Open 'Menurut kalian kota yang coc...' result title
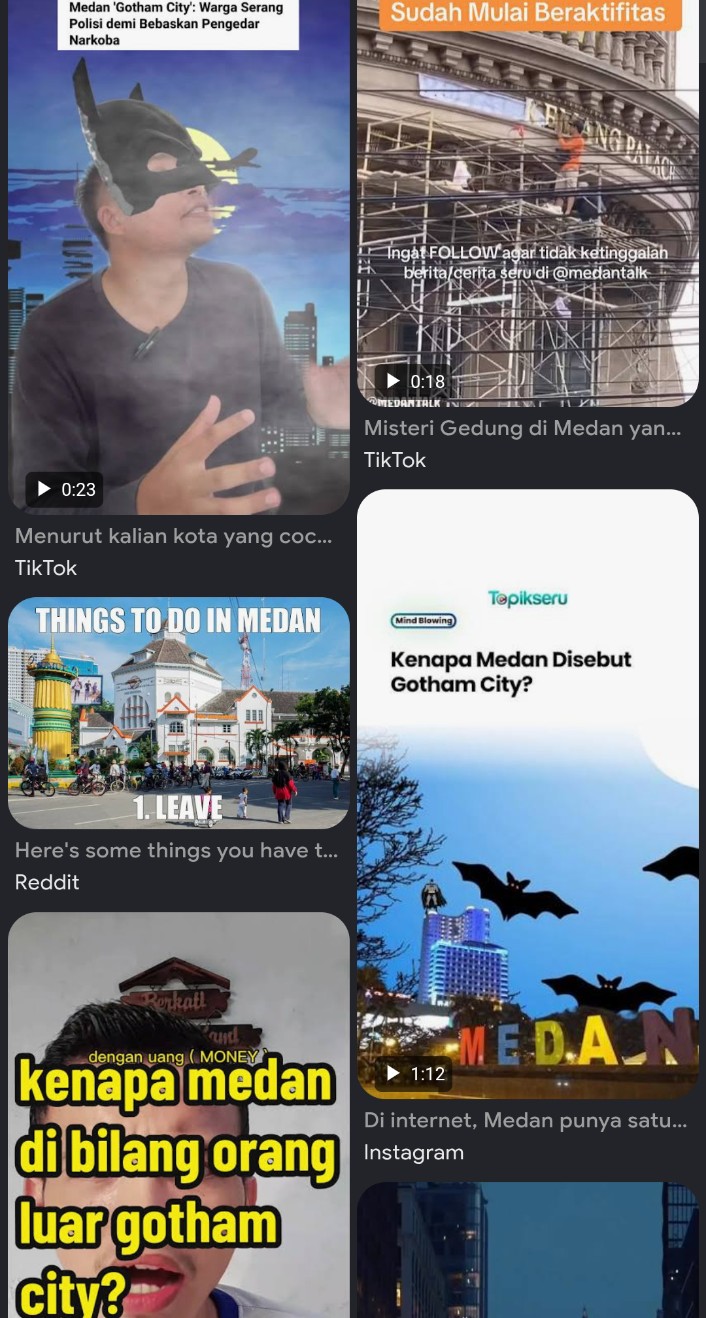The height and width of the screenshot is (1318, 706). (173, 536)
